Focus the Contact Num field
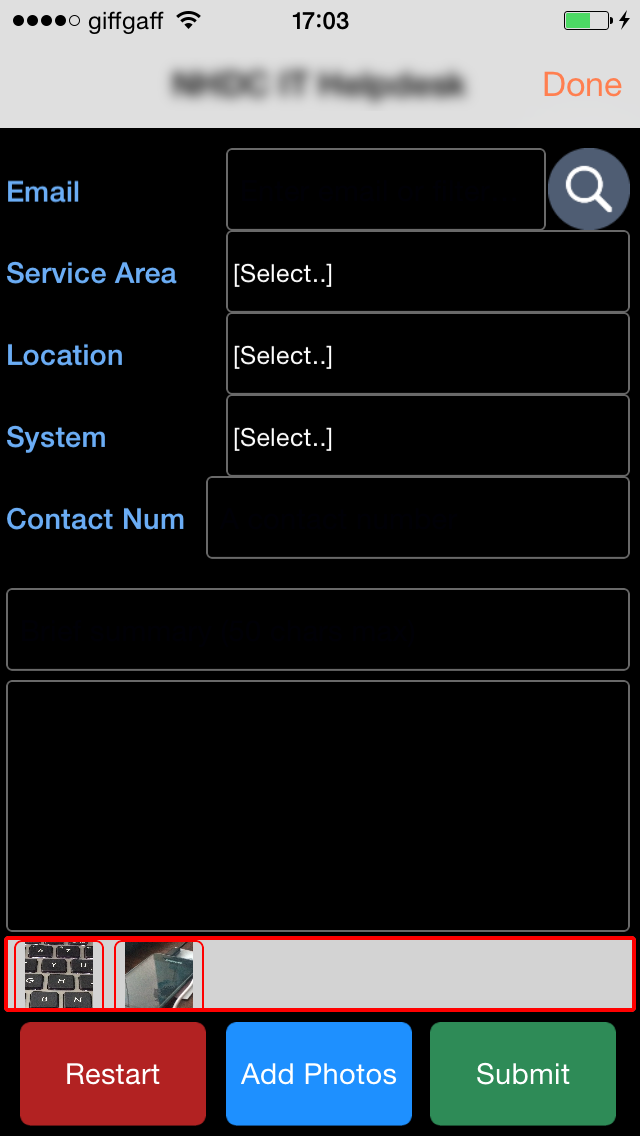This screenshot has width=640, height=1136. click(x=417, y=517)
